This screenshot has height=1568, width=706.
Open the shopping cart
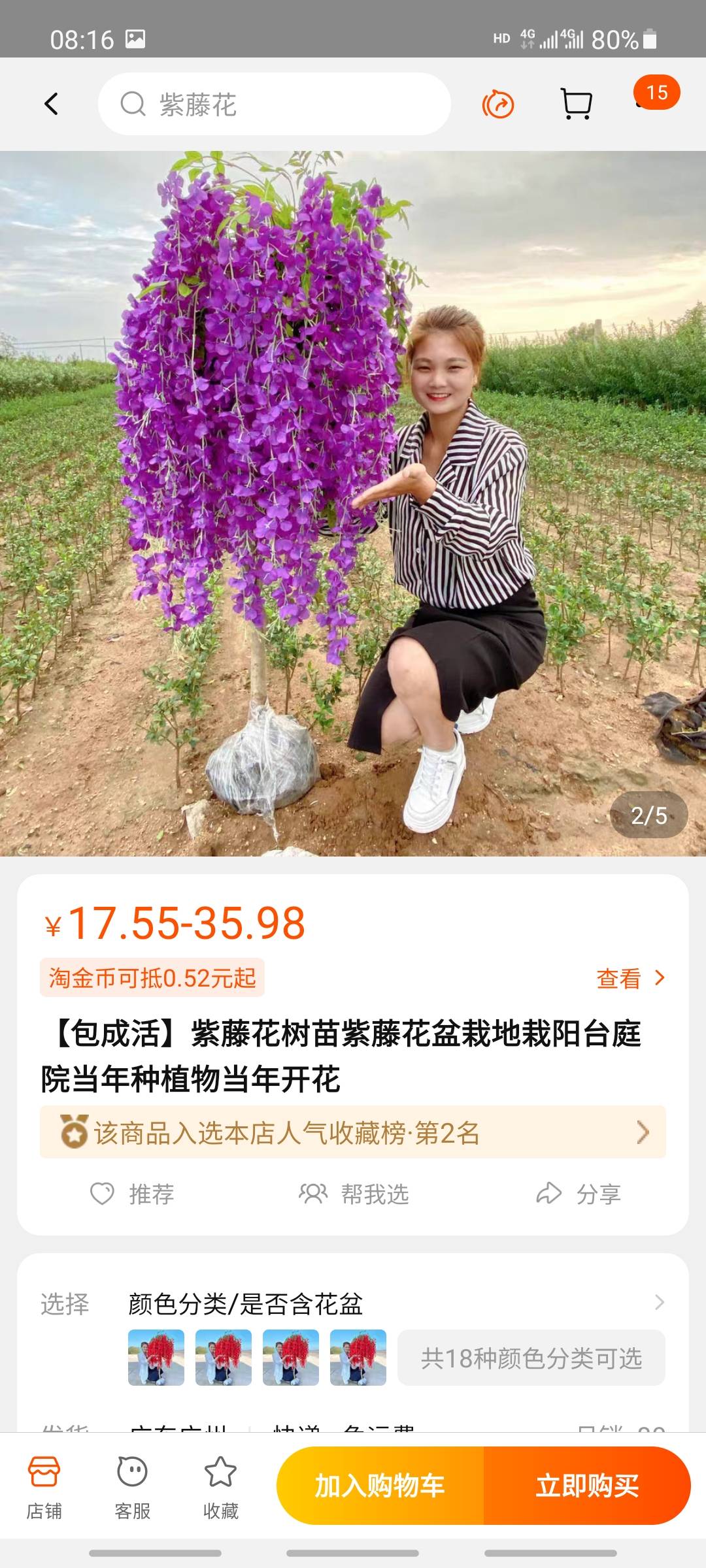click(x=577, y=104)
